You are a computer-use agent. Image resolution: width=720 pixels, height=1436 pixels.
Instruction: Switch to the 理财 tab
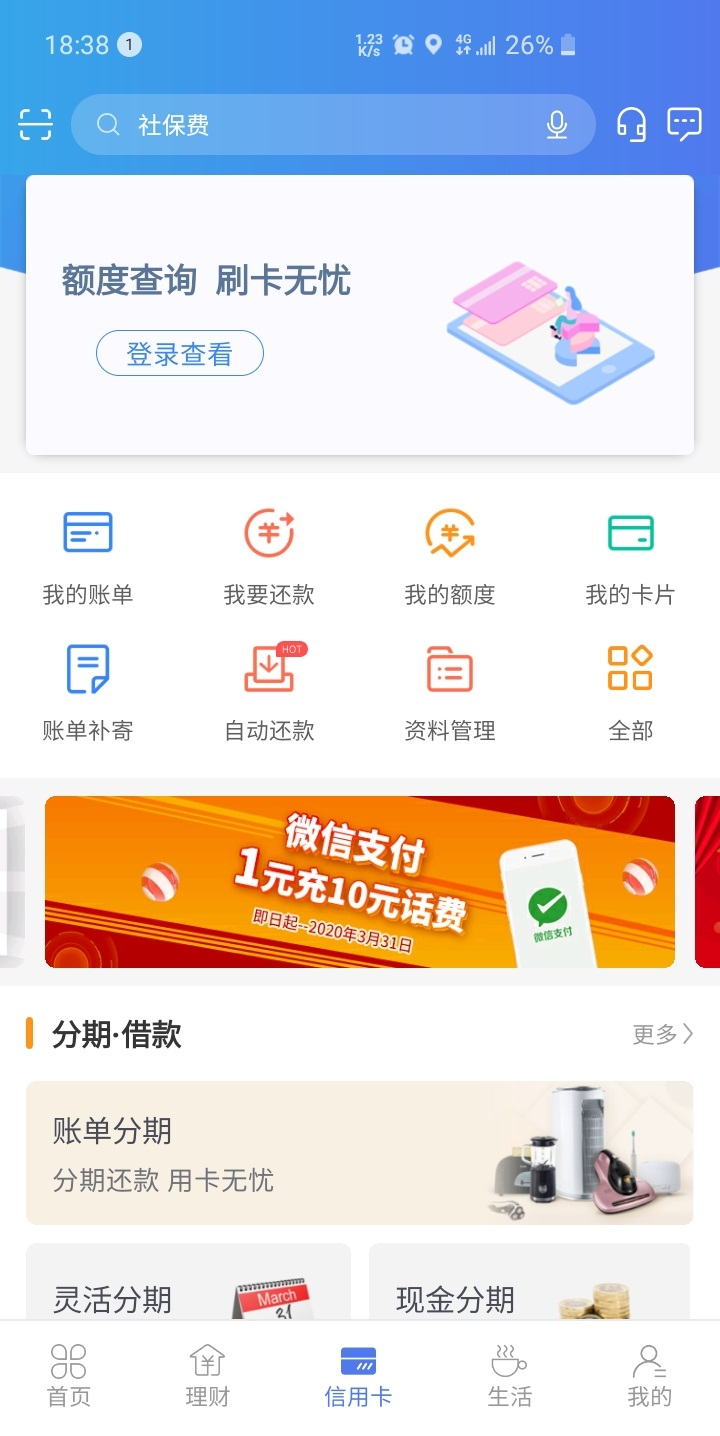[x=208, y=1376]
